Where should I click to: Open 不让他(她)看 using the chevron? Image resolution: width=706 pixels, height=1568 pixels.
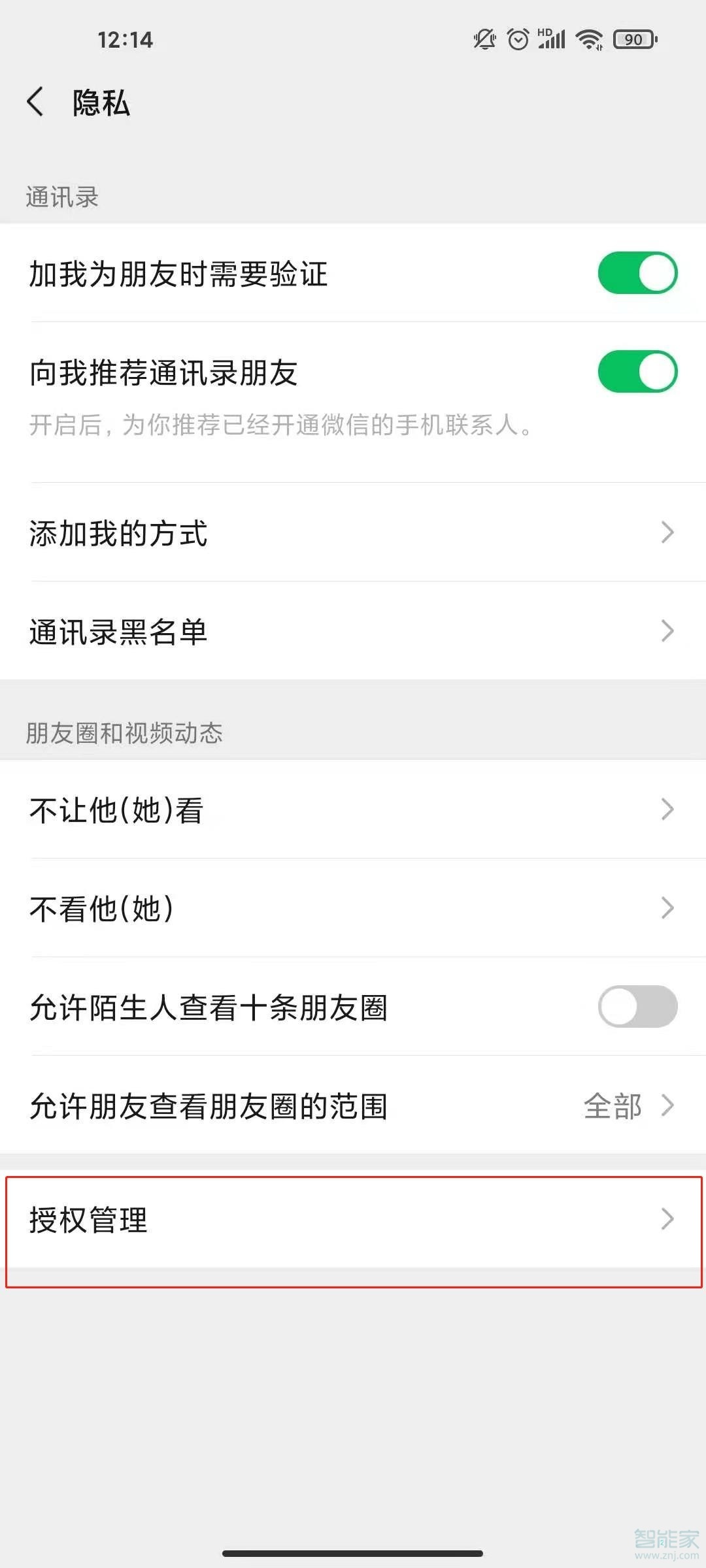click(x=667, y=809)
